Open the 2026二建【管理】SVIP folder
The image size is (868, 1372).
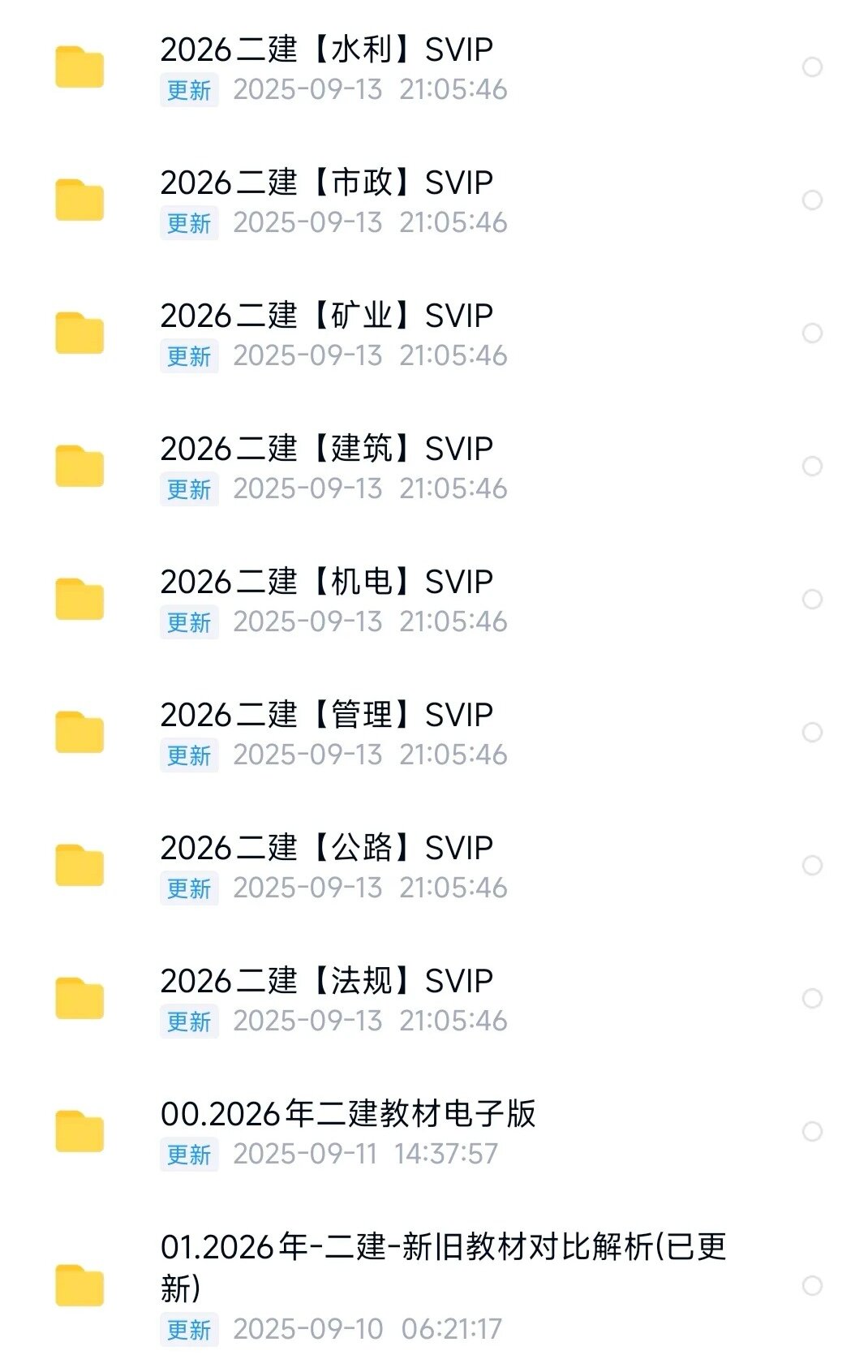pyautogui.click(x=326, y=716)
